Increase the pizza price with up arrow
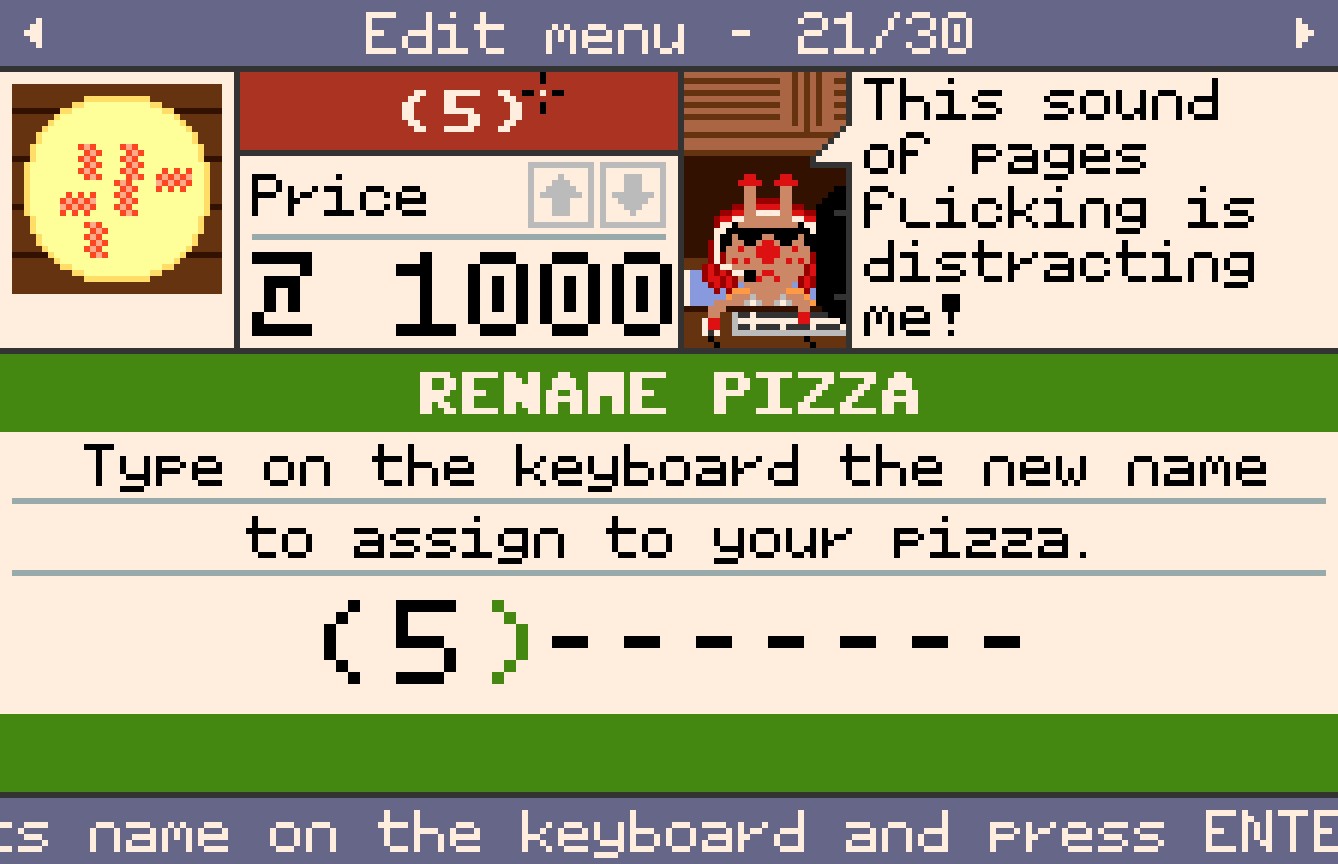The width and height of the screenshot is (1338, 864). pos(561,195)
